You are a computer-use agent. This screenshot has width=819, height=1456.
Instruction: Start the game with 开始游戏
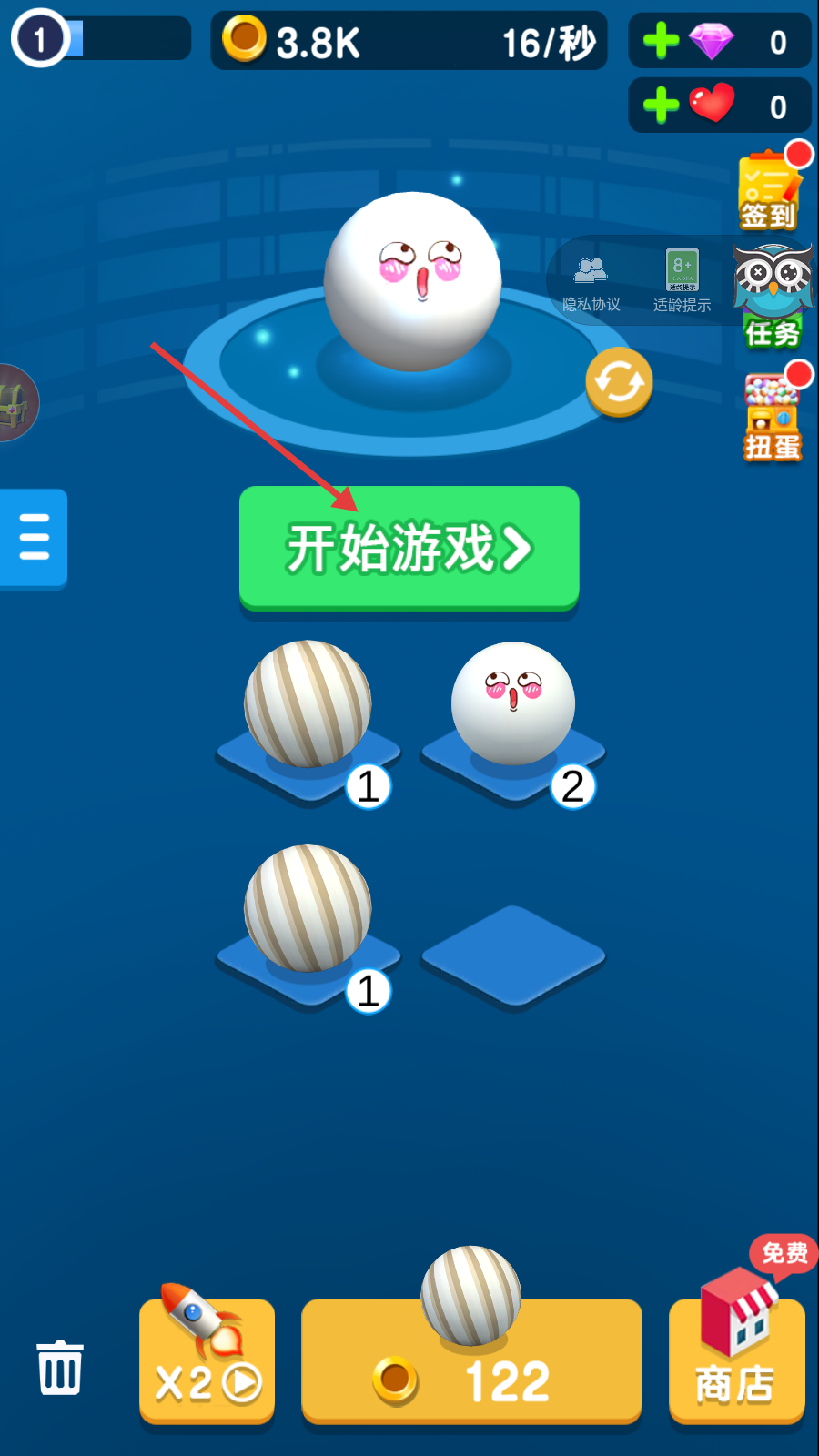coord(409,548)
